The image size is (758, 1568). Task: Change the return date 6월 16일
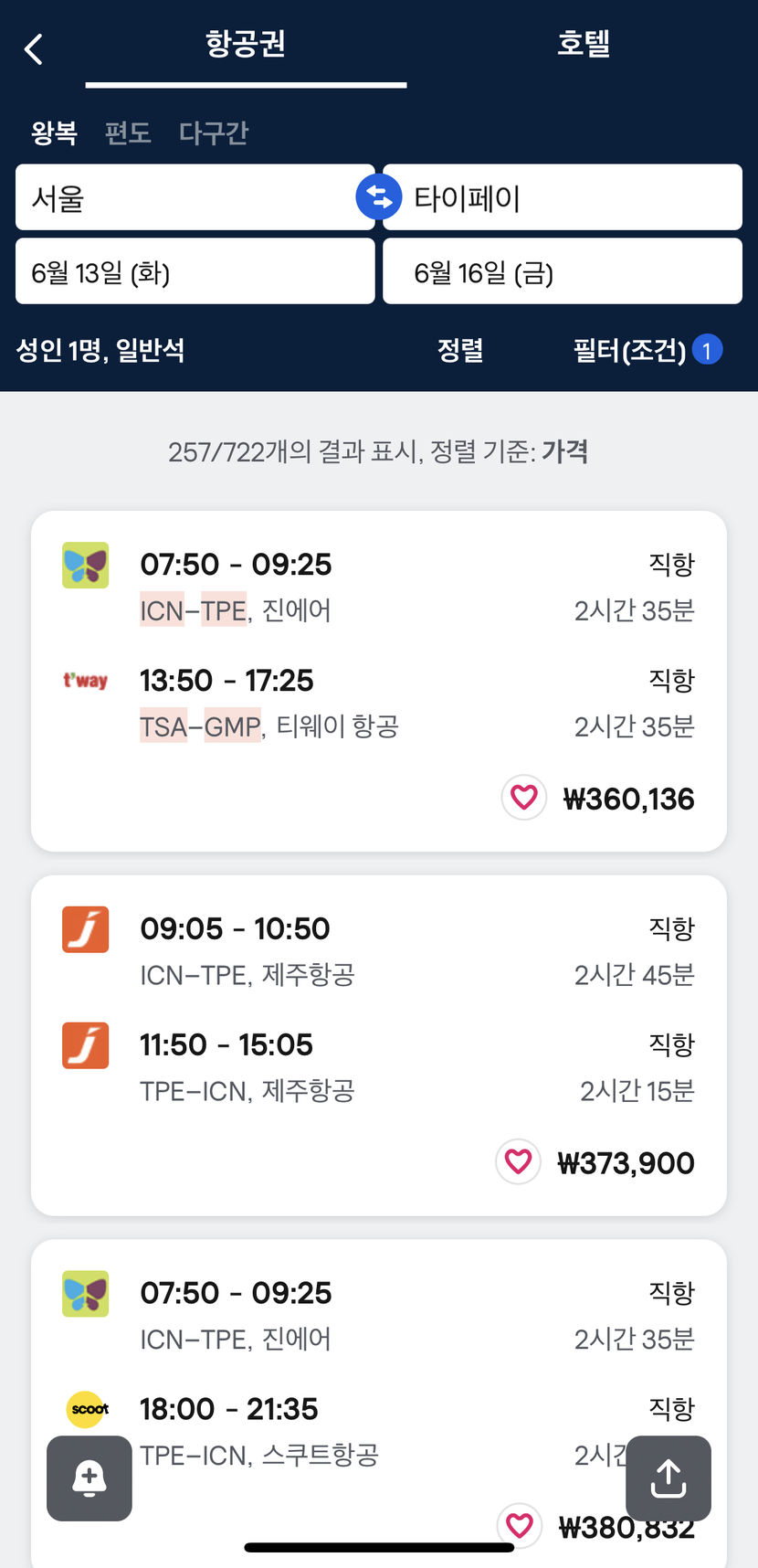(563, 271)
